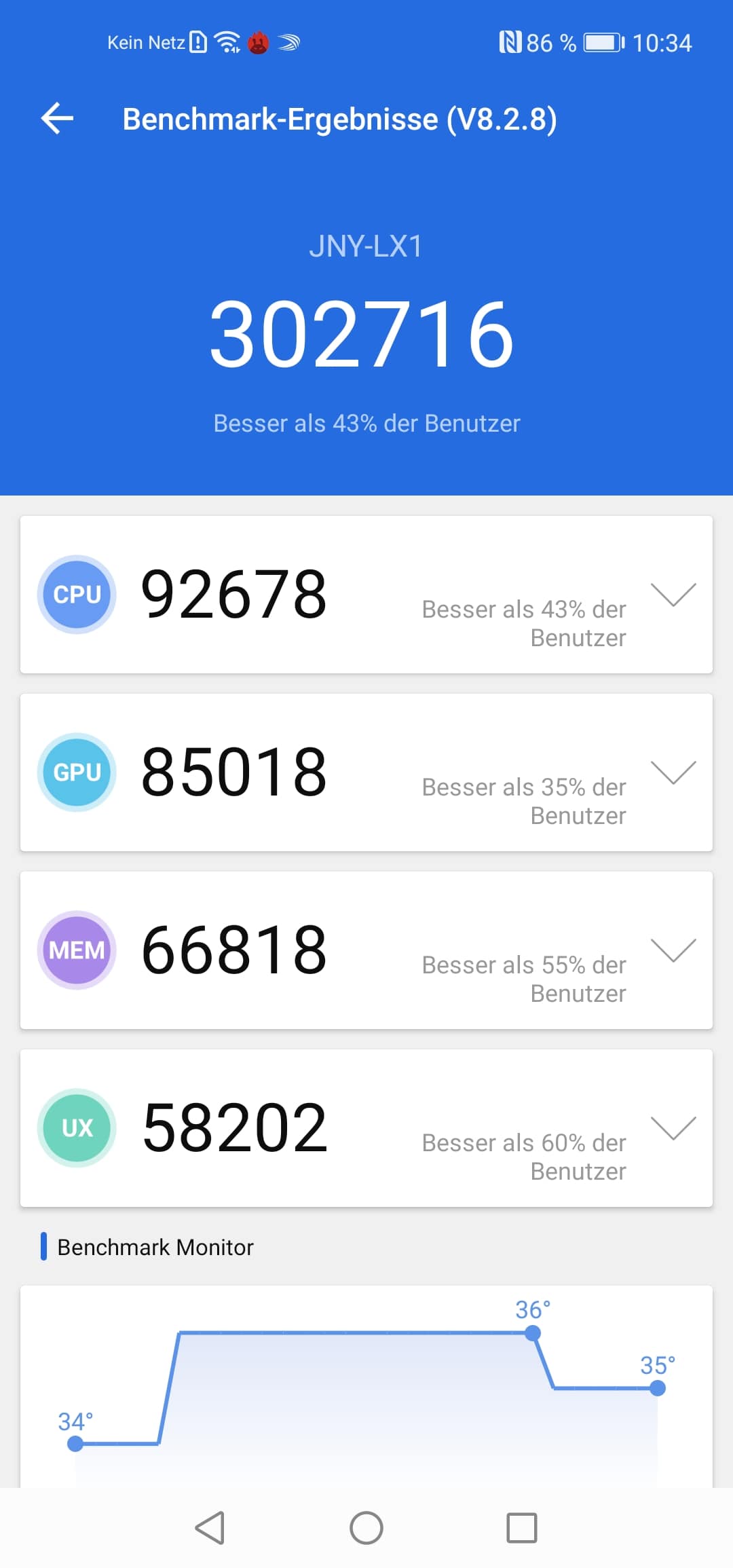Expand the UX score details
The height and width of the screenshot is (1568, 733).
[673, 1128]
